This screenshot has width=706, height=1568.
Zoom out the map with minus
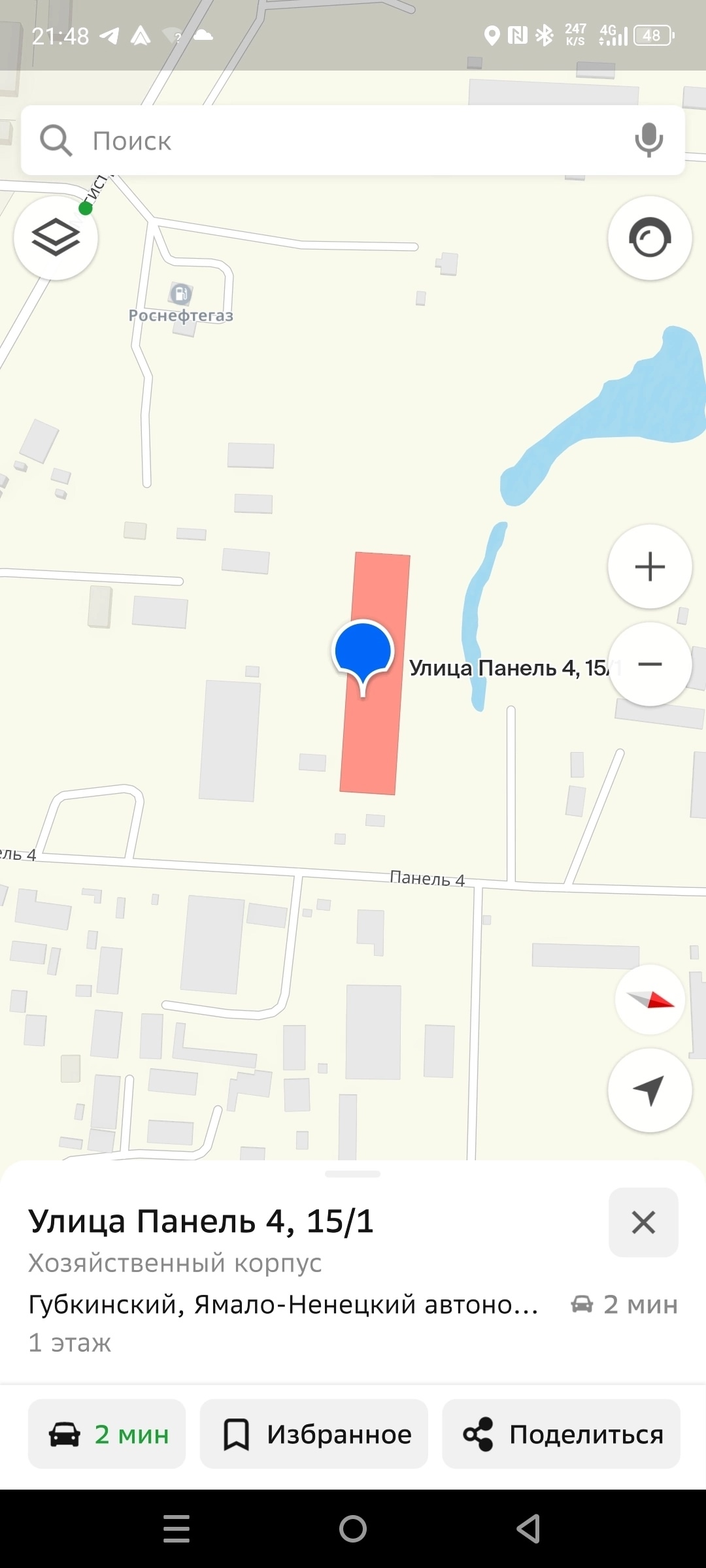(x=650, y=664)
